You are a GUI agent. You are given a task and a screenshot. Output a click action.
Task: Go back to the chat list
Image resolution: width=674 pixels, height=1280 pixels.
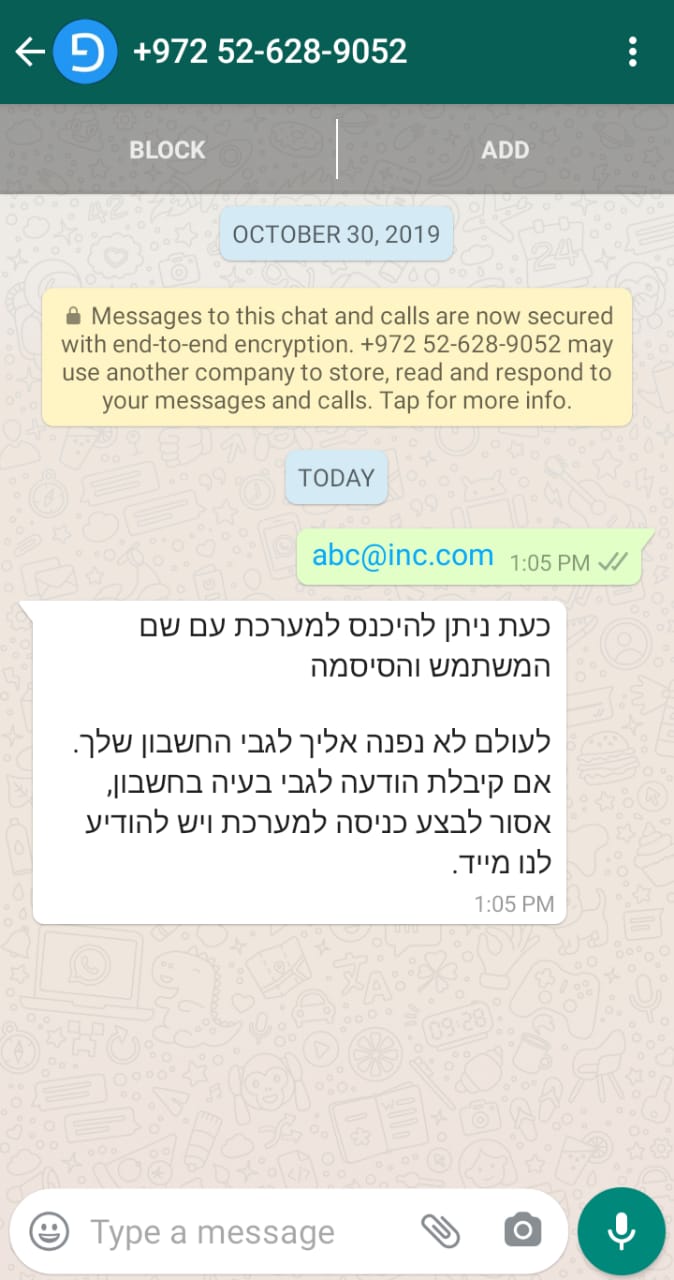(28, 52)
